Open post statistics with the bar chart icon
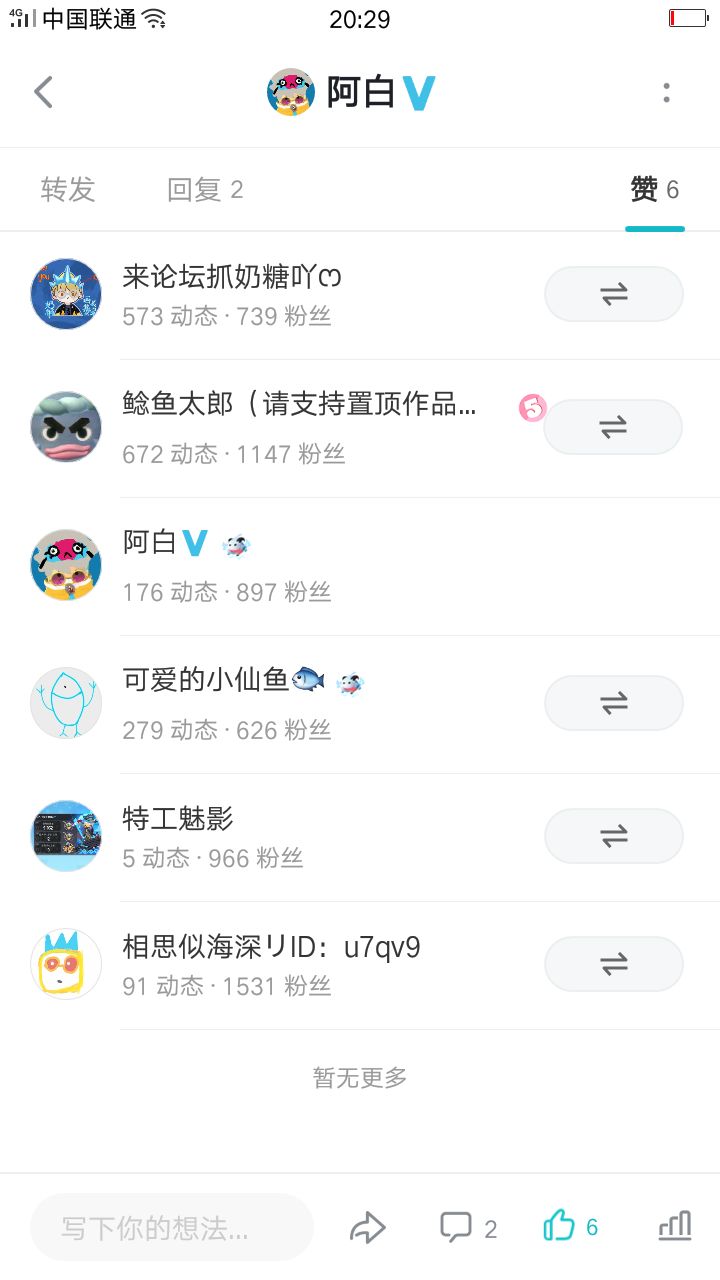The image size is (720, 1280). pyautogui.click(x=675, y=1227)
